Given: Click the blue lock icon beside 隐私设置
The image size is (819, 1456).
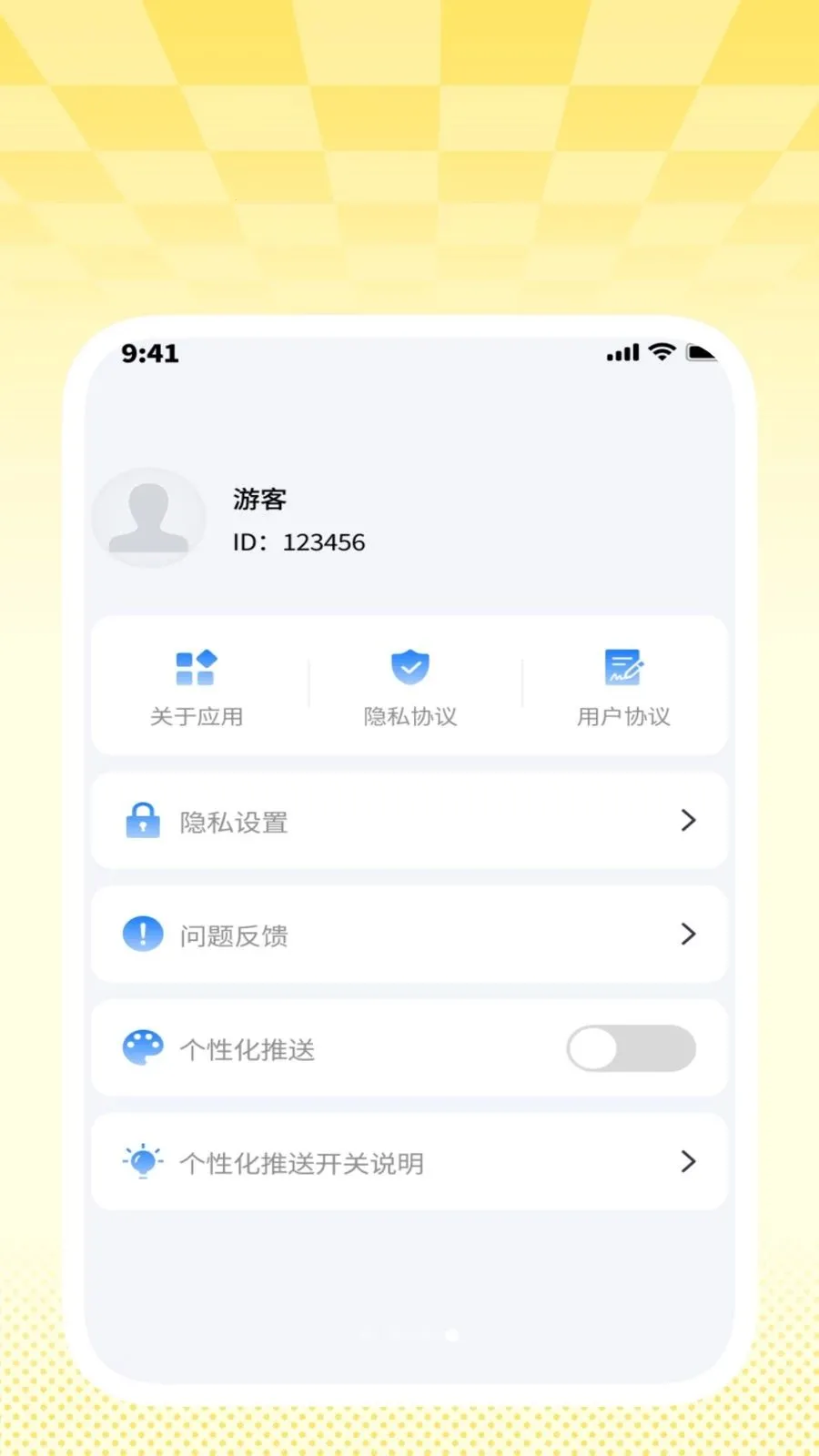Looking at the screenshot, I should click(x=142, y=821).
